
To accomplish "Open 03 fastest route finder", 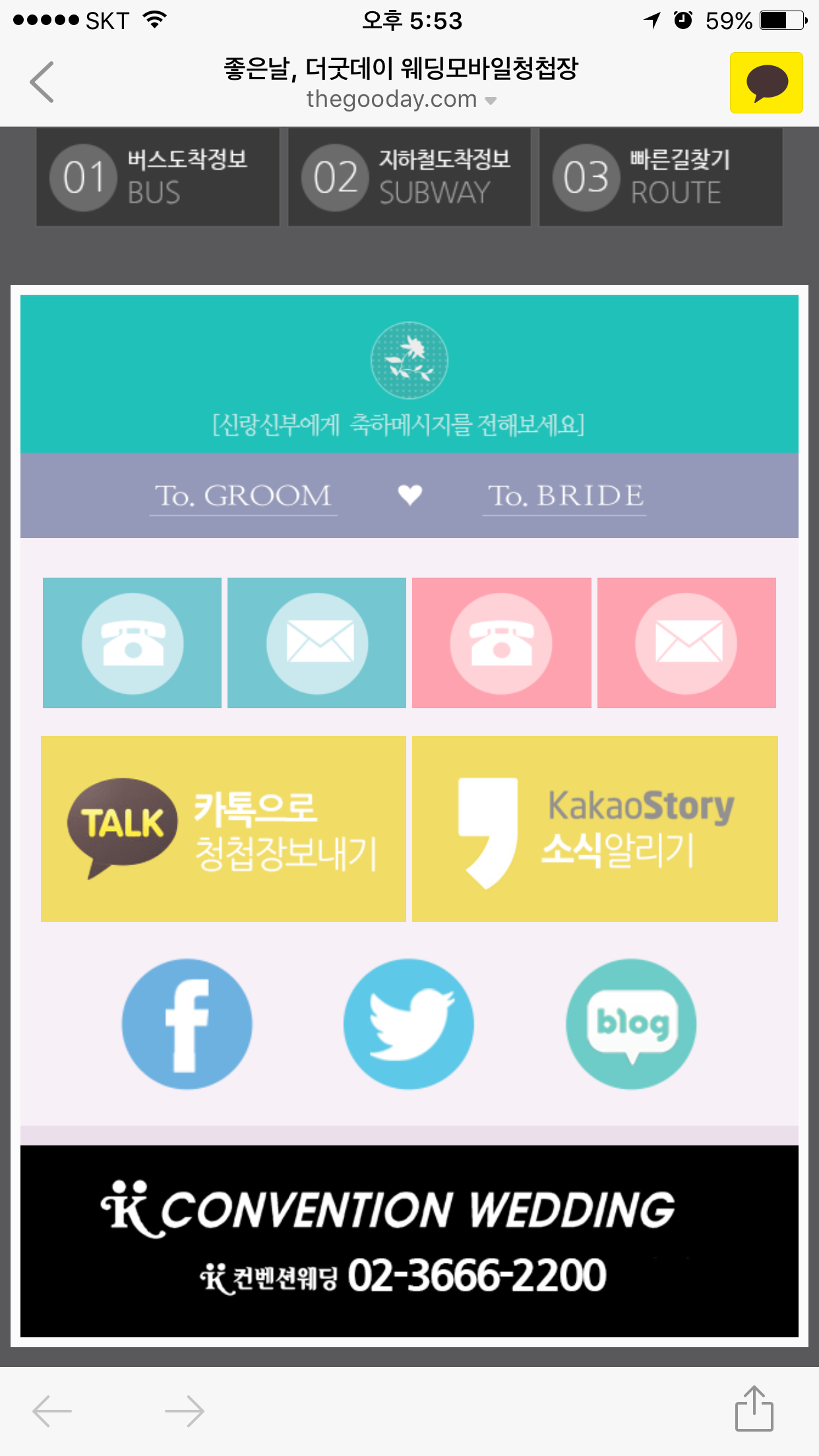I will click(661, 177).
